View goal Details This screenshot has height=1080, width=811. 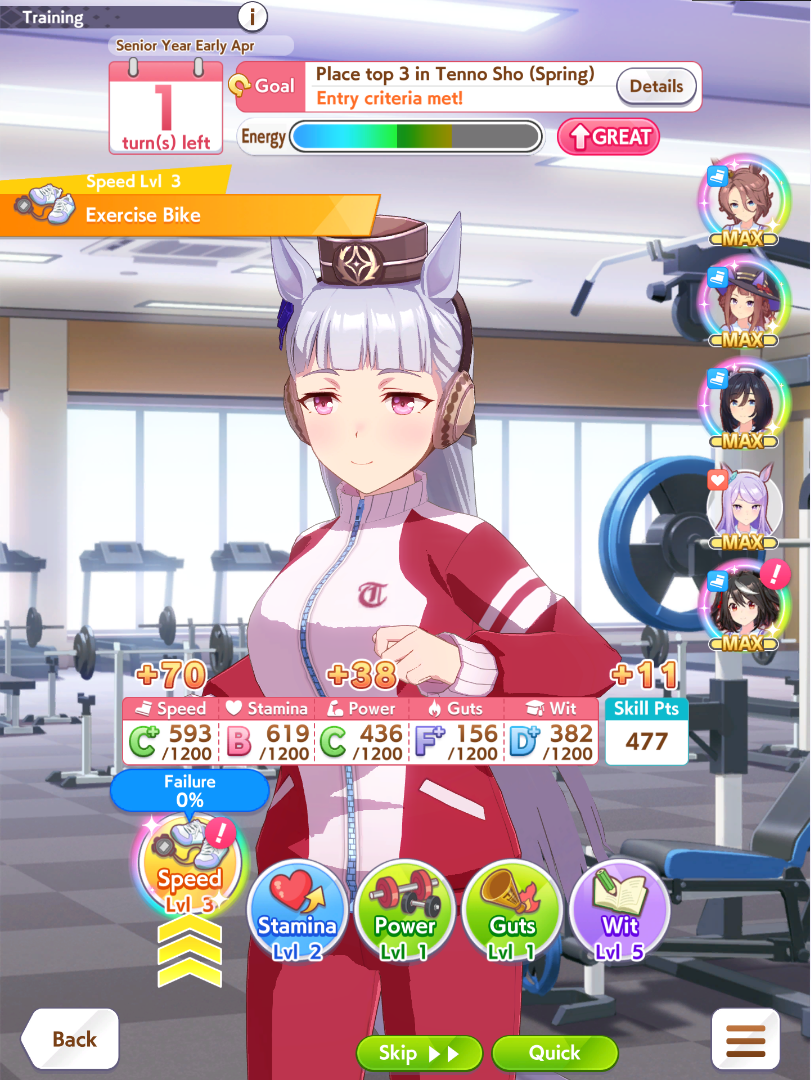tap(656, 86)
